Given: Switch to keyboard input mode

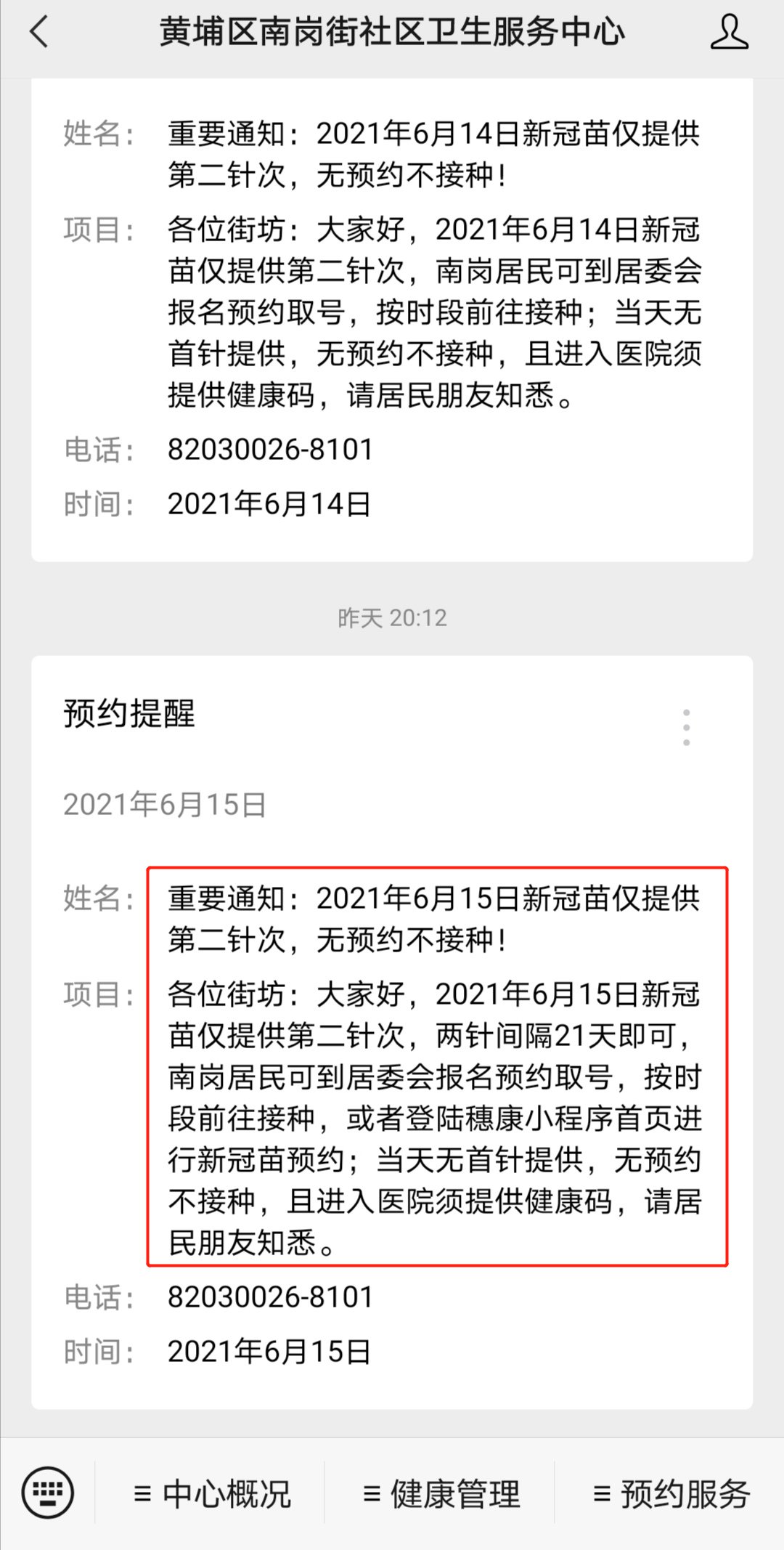Looking at the screenshot, I should point(48,1493).
